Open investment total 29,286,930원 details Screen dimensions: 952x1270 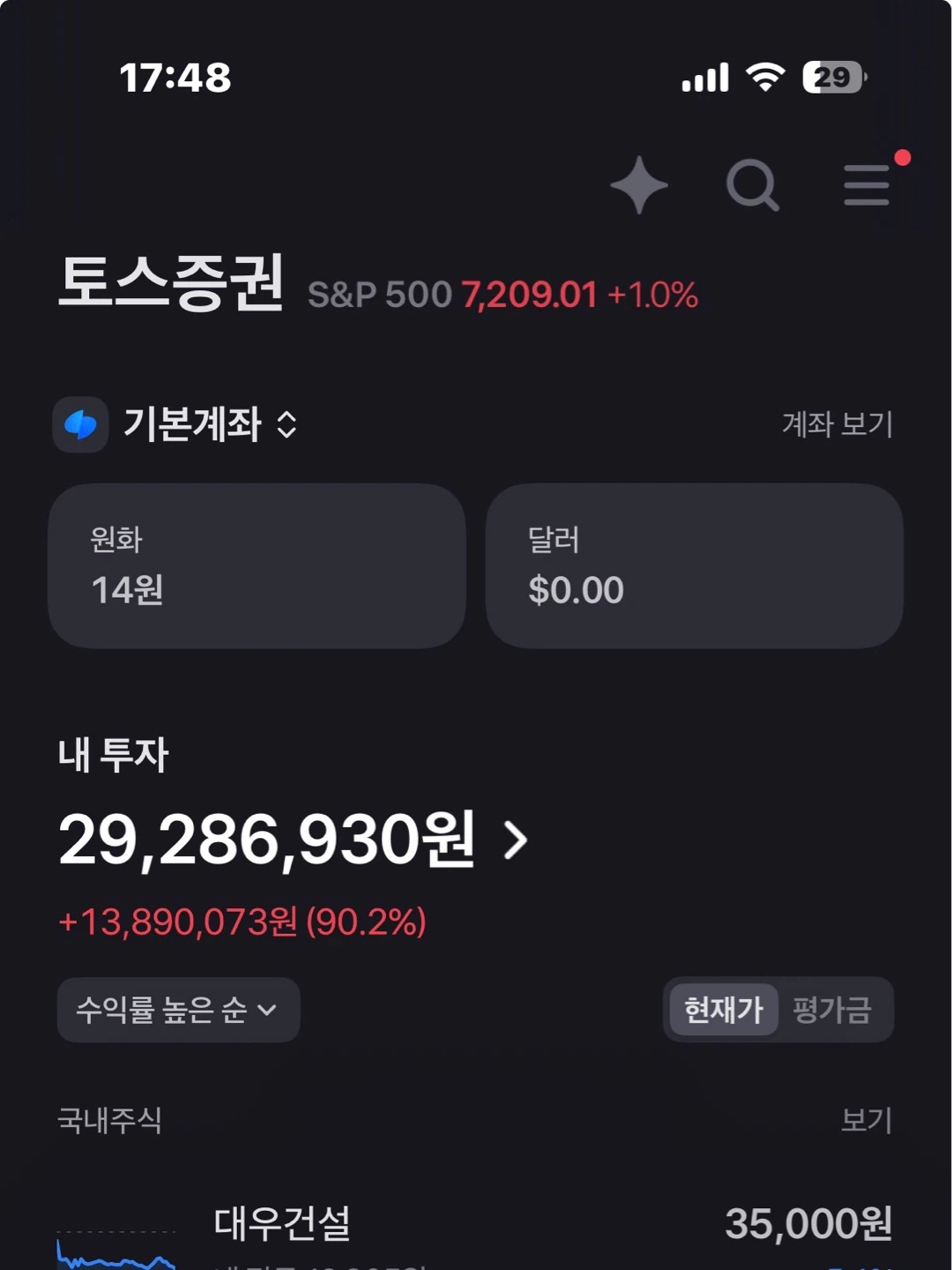(x=293, y=840)
